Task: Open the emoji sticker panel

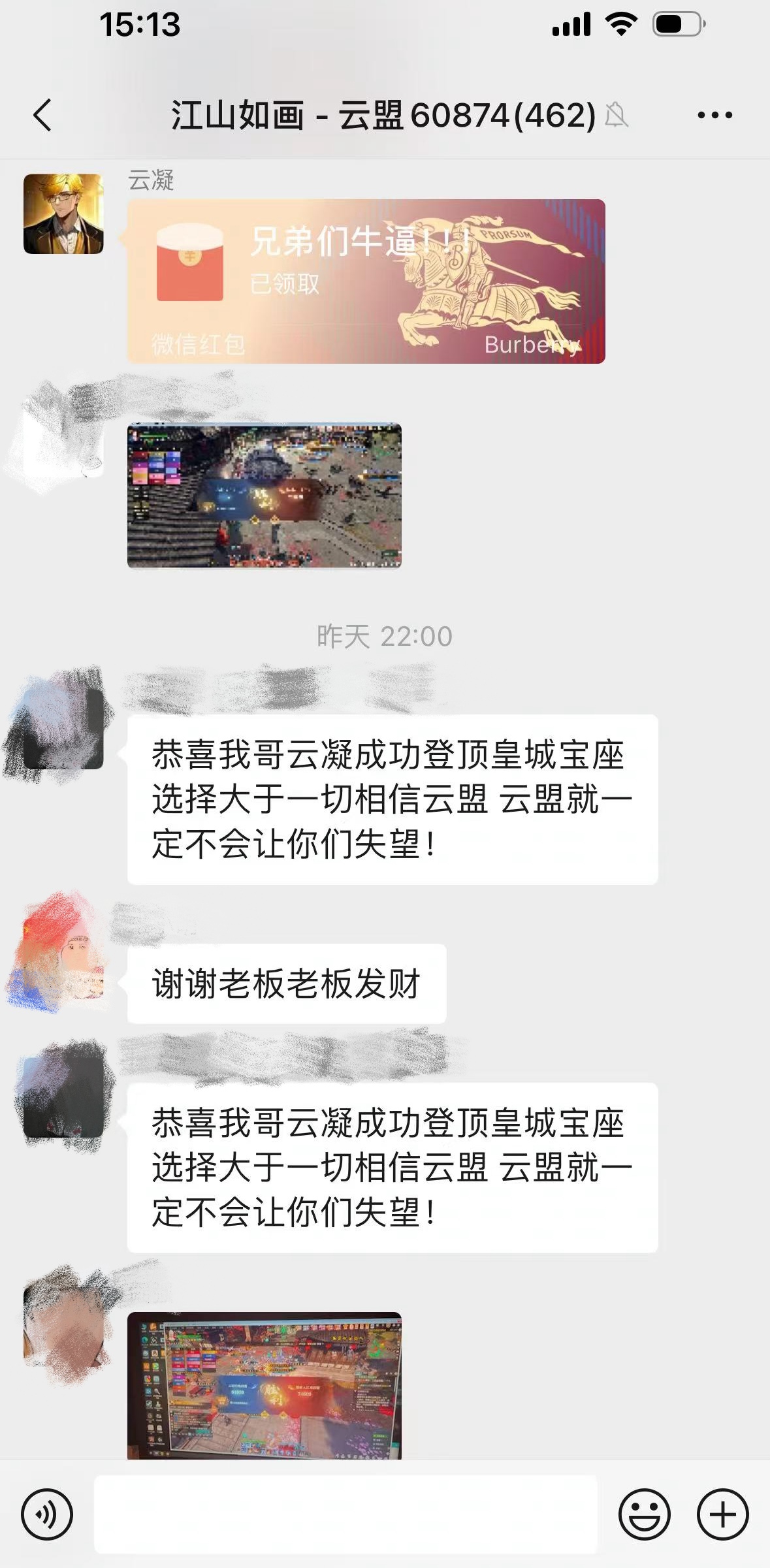Action: (x=644, y=1514)
